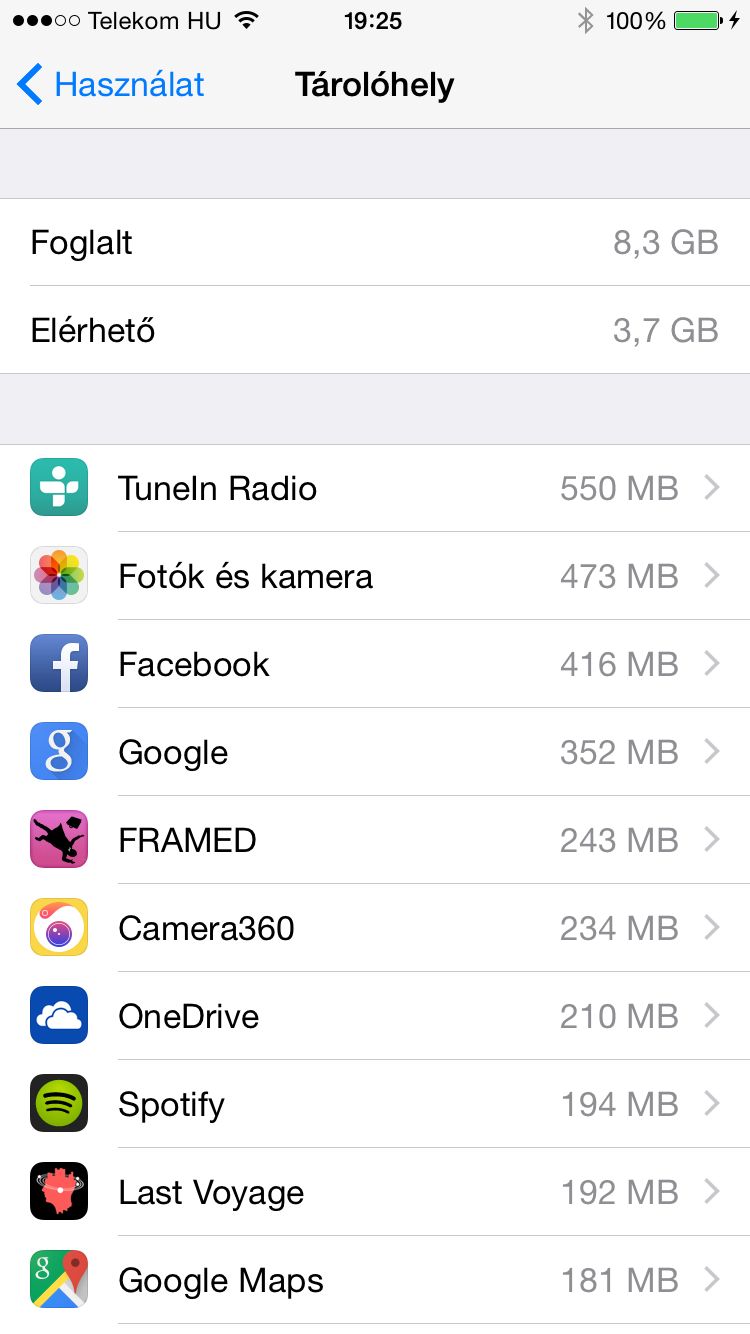View Spotify storage usage

click(x=375, y=1104)
